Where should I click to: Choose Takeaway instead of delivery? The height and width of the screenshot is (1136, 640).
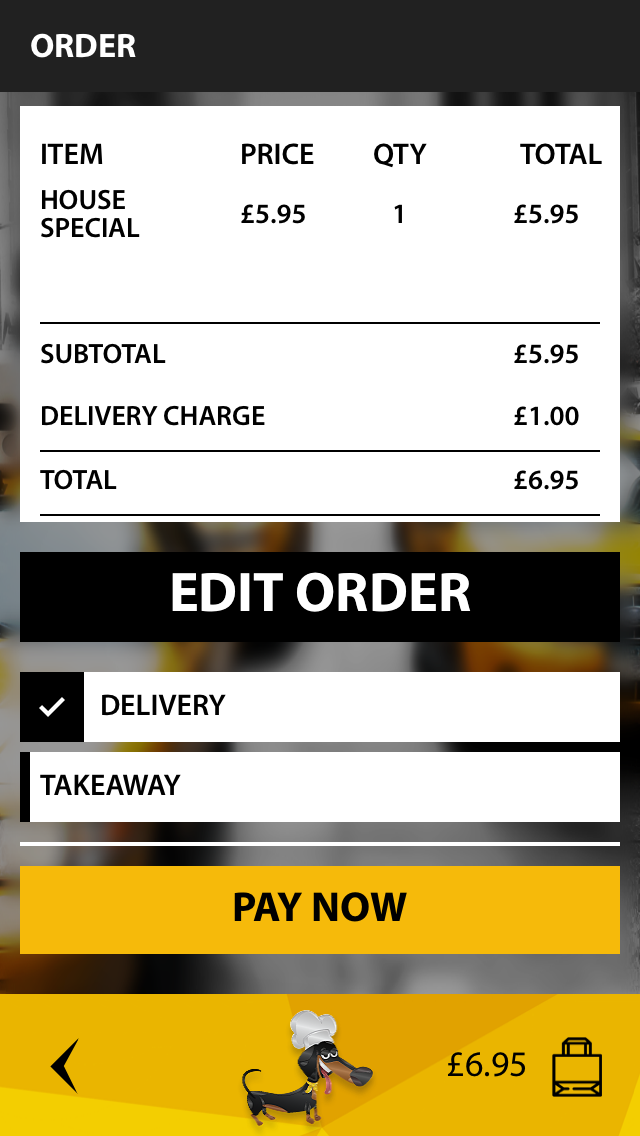[320, 786]
